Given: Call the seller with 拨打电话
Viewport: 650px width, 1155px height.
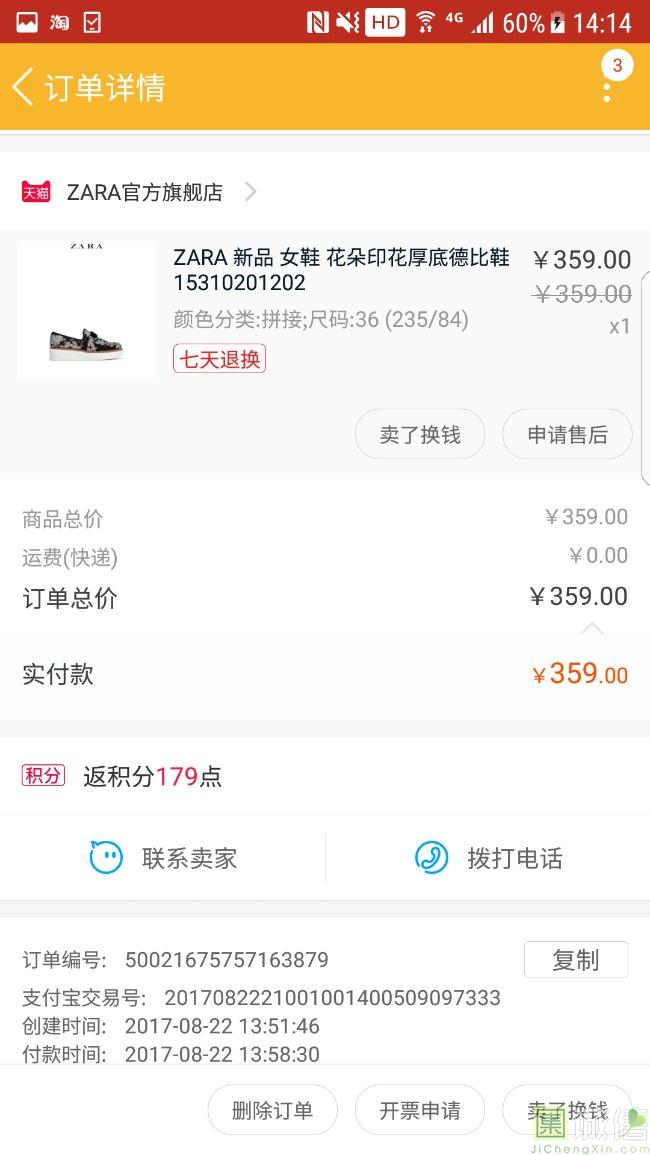Looking at the screenshot, I should point(488,858).
